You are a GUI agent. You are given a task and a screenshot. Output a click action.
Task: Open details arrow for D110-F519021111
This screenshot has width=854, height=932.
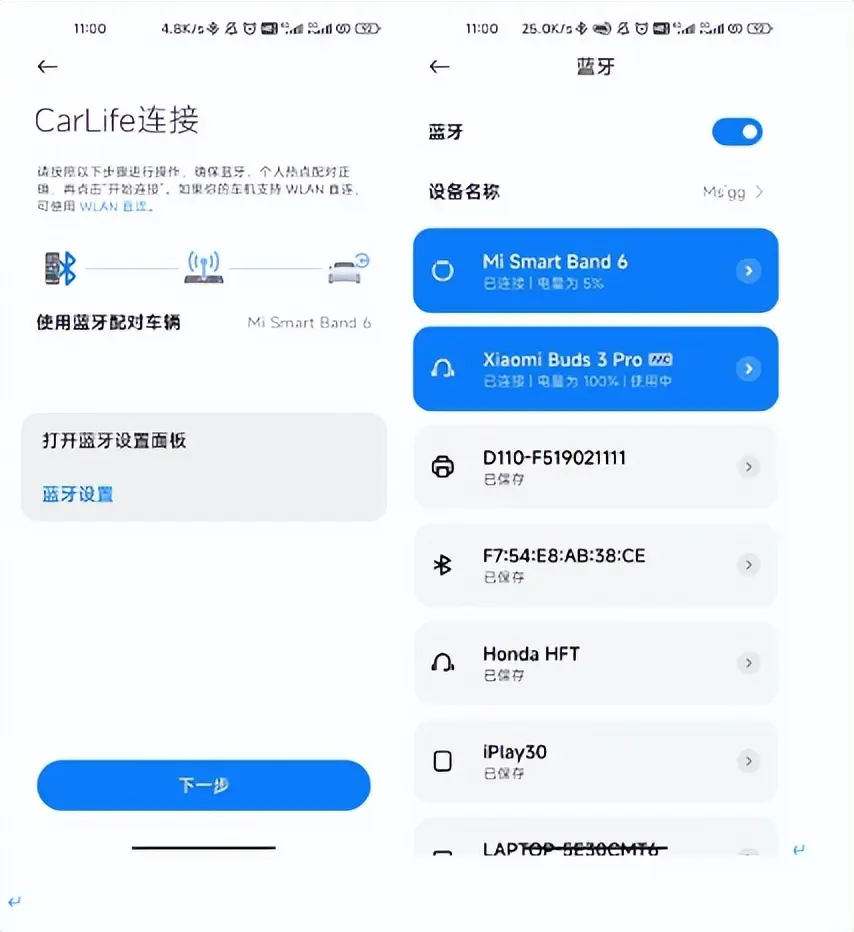coord(748,467)
